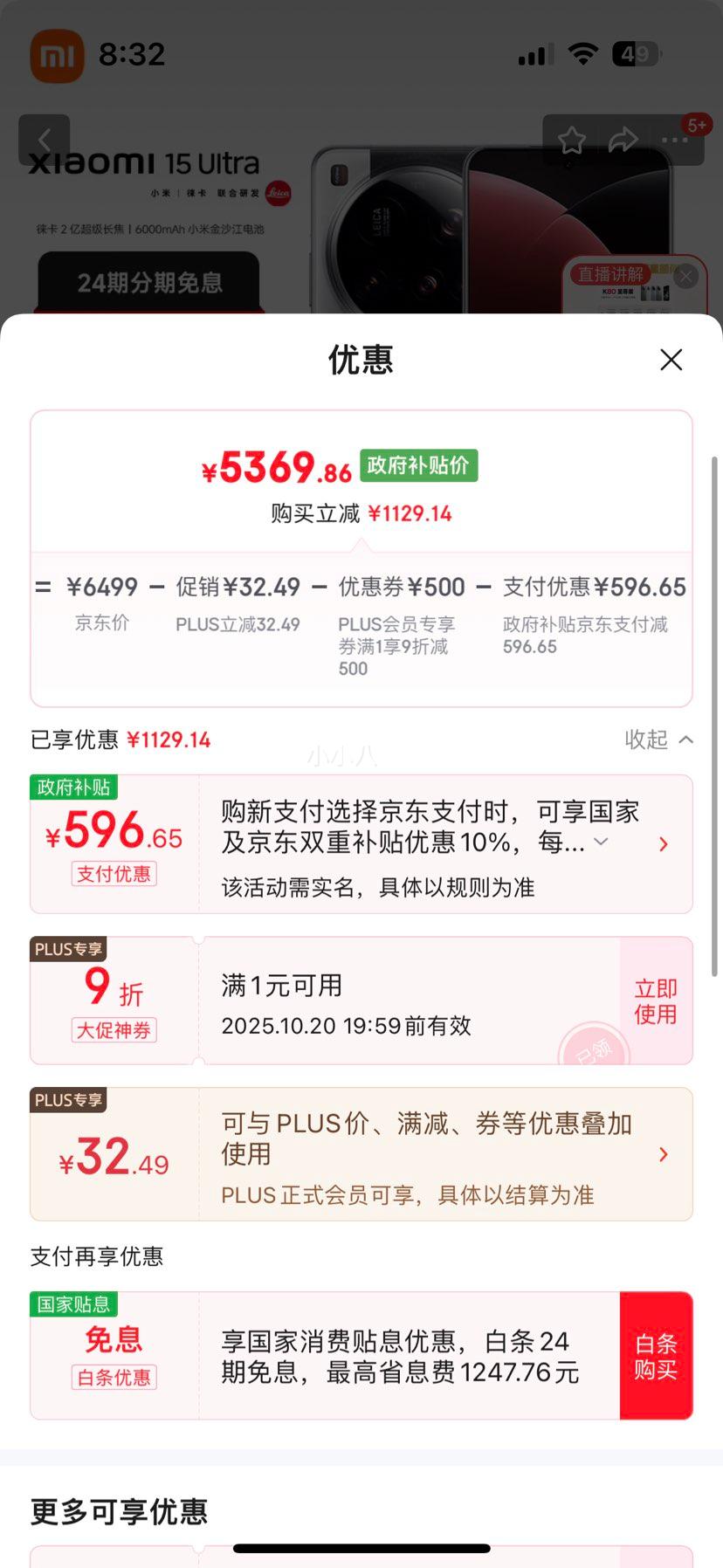Close the 优惠 discount panel

(x=671, y=360)
